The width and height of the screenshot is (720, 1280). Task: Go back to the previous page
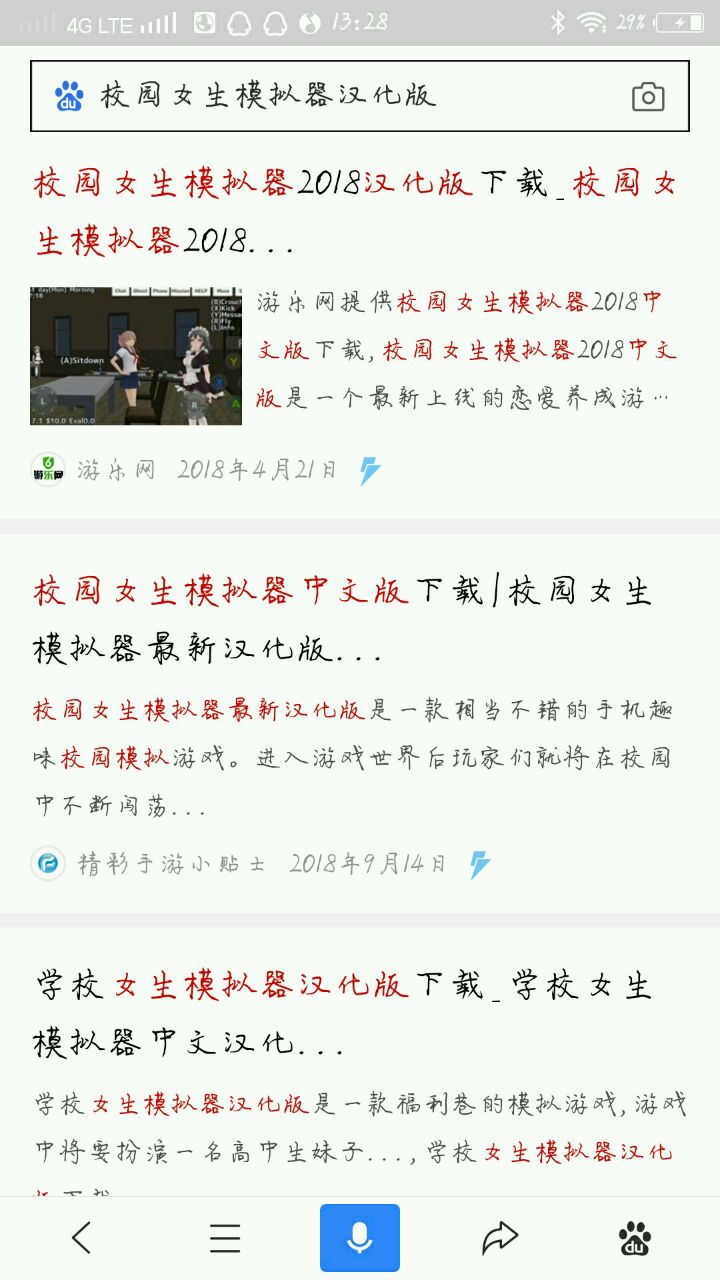[x=82, y=1238]
